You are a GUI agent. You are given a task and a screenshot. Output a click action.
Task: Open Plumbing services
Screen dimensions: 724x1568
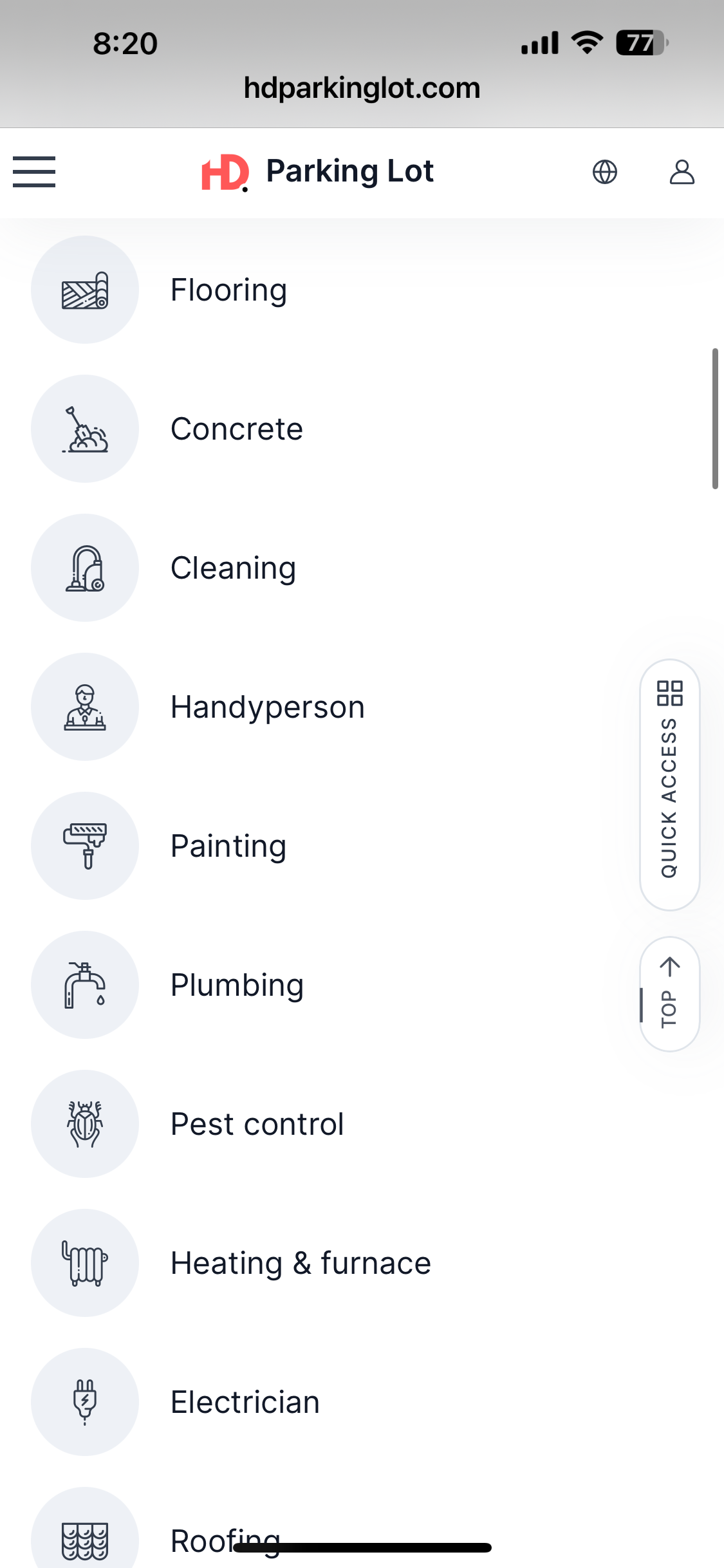point(237,985)
